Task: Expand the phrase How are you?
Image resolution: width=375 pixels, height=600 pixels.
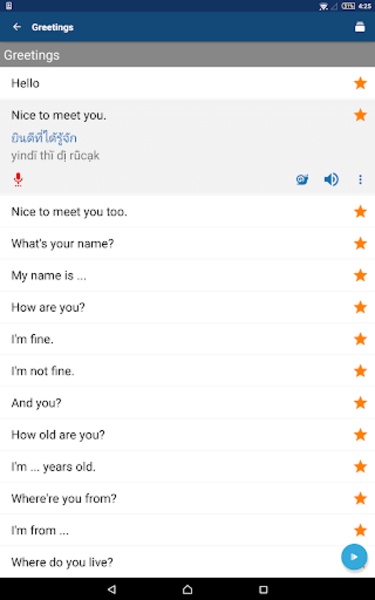Action: [x=188, y=307]
